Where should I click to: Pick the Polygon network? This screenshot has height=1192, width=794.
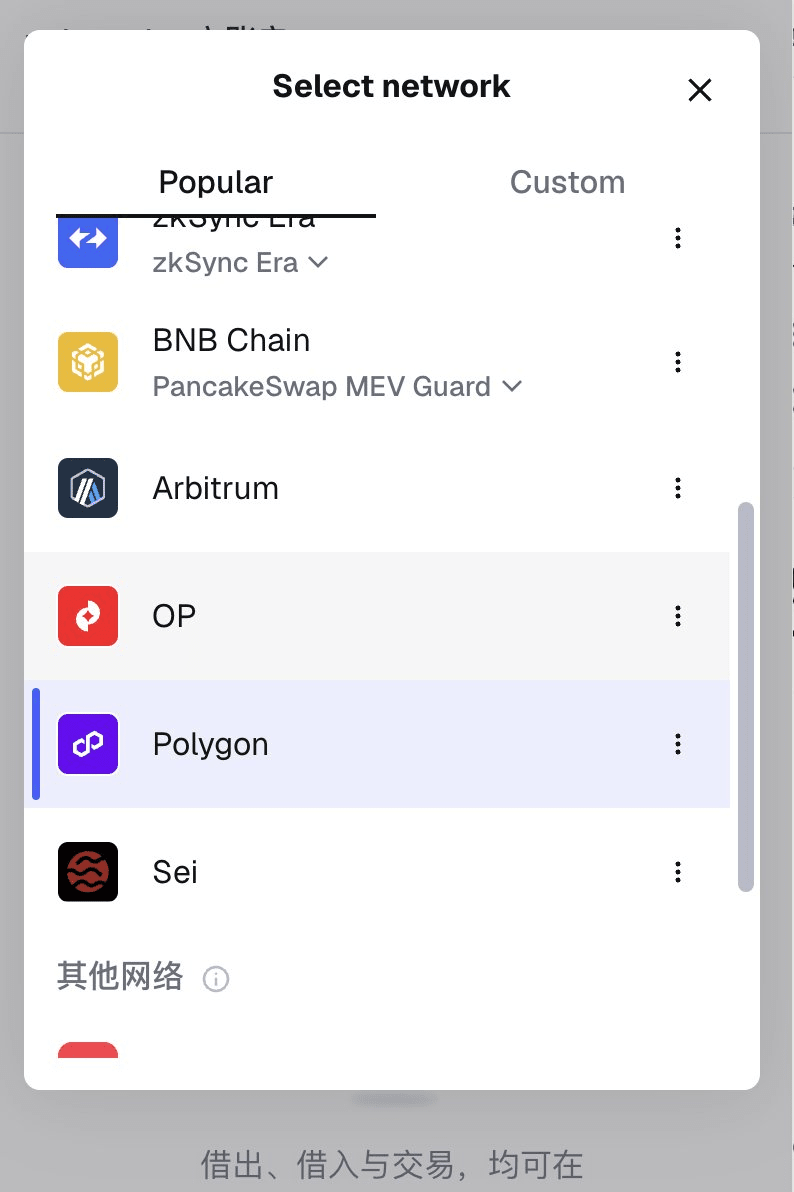click(210, 745)
